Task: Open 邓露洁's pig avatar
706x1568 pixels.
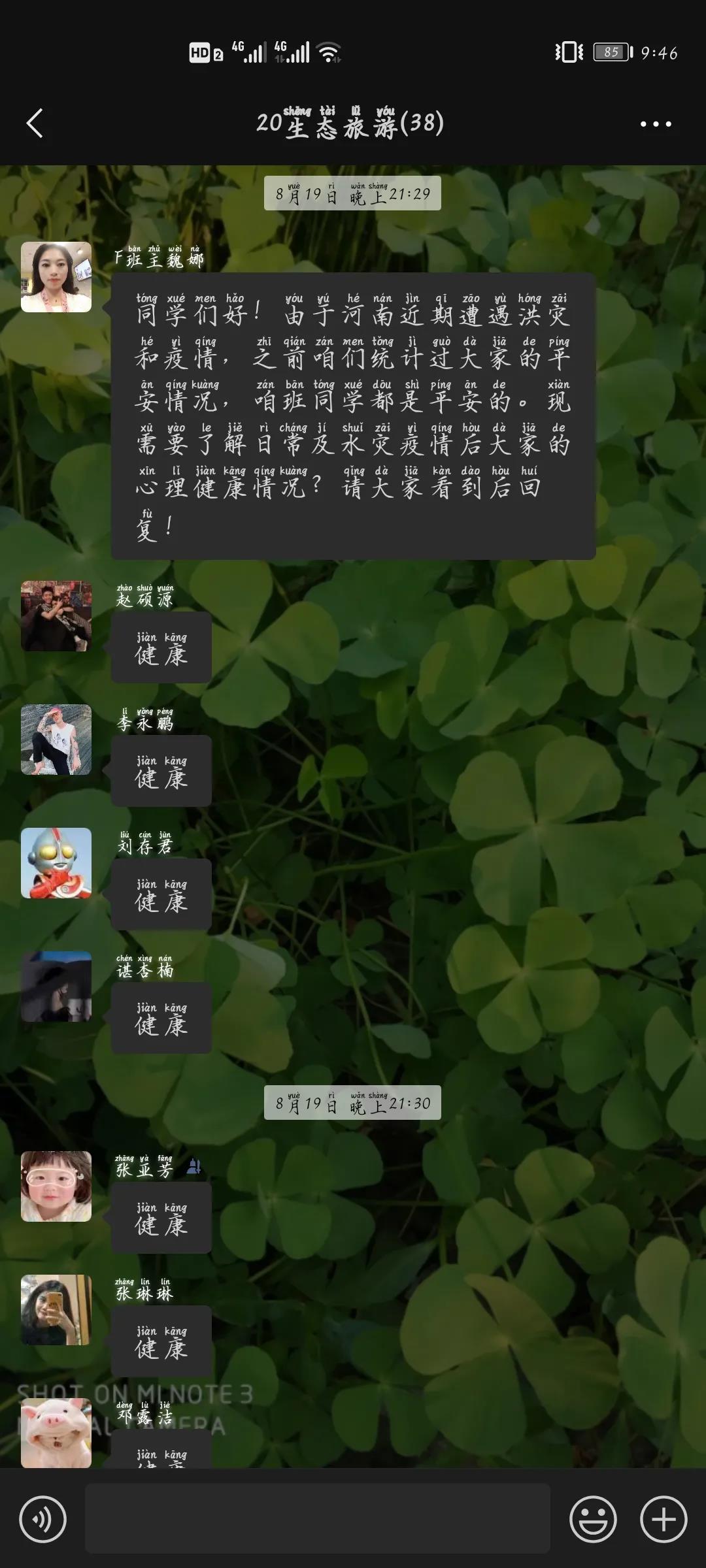Action: click(x=56, y=1433)
